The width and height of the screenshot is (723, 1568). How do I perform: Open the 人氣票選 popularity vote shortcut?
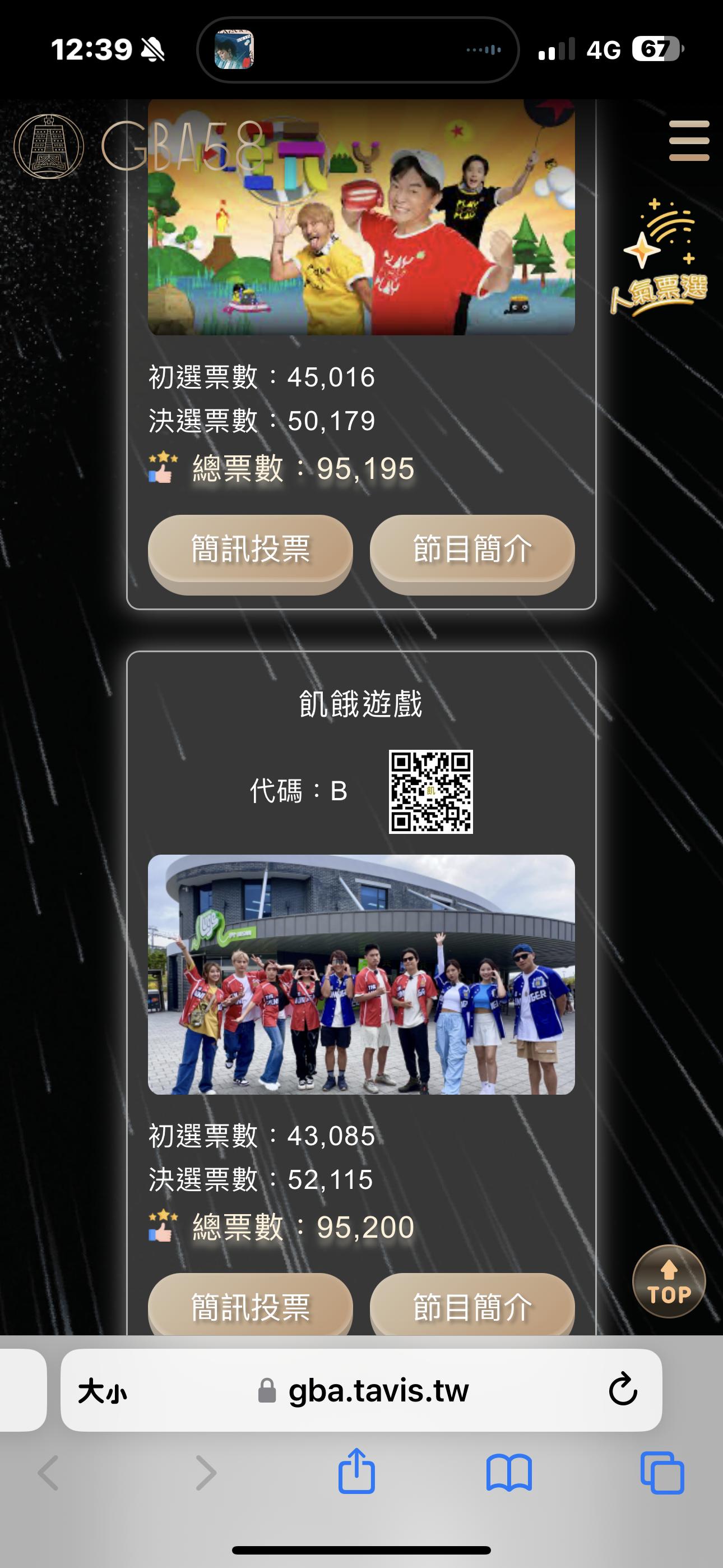tap(660, 259)
